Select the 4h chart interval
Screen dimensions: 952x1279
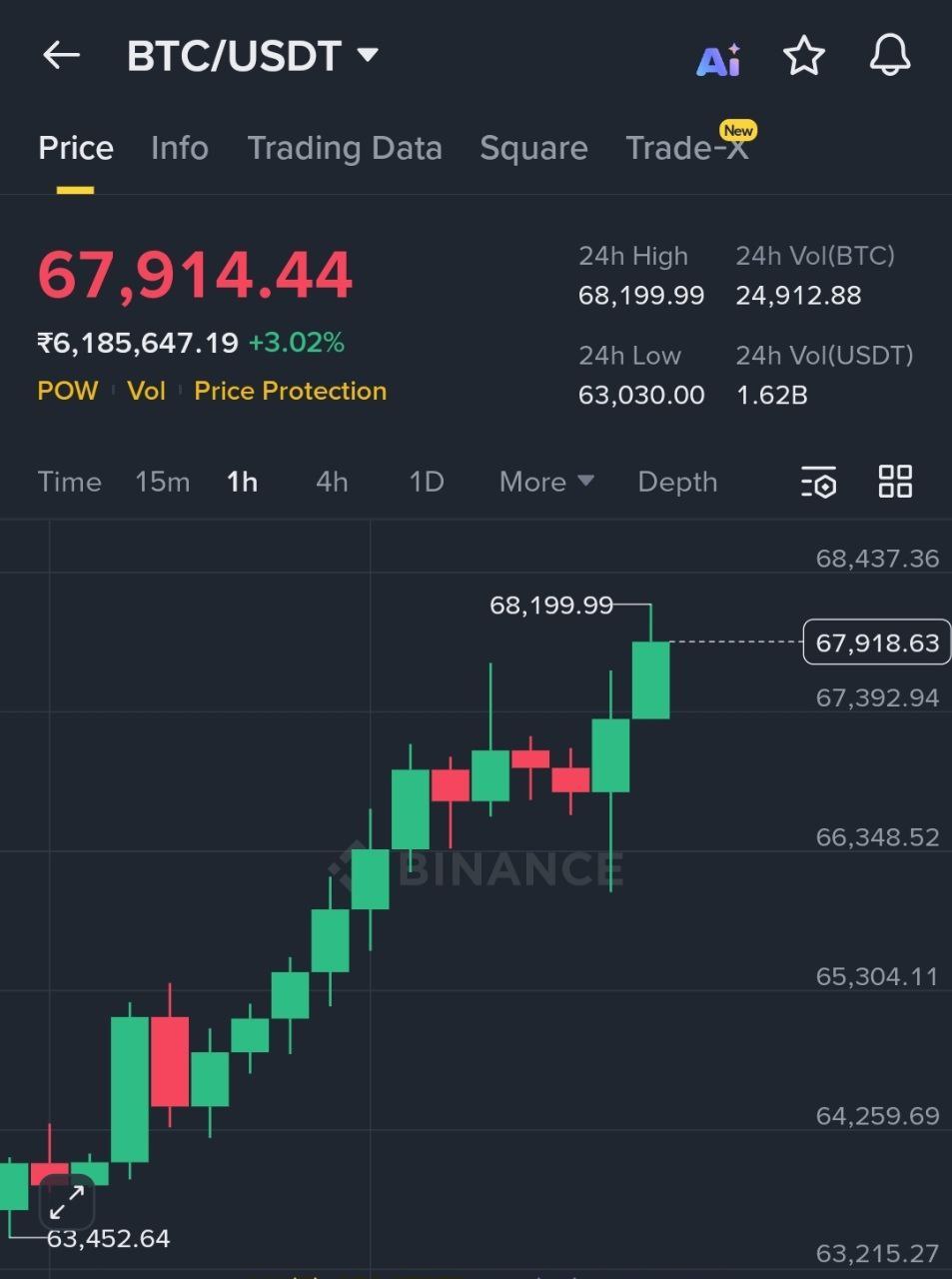pyautogui.click(x=332, y=482)
